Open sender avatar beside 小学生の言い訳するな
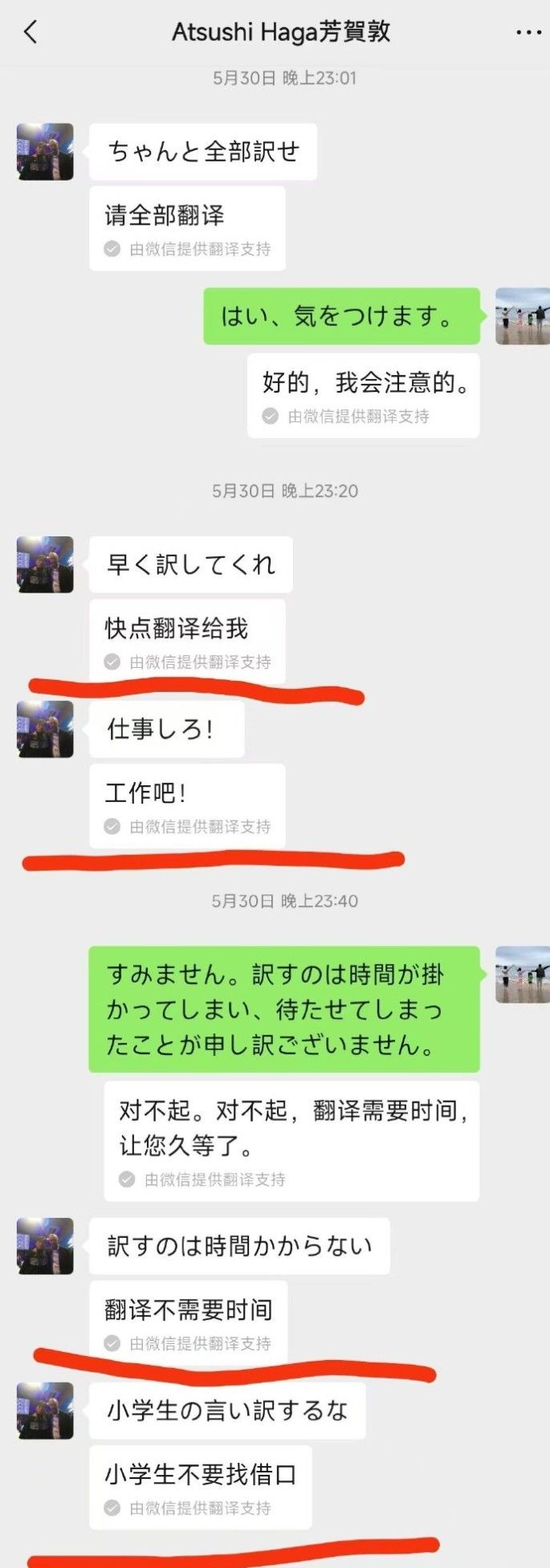The height and width of the screenshot is (1568, 550). coord(45,1411)
